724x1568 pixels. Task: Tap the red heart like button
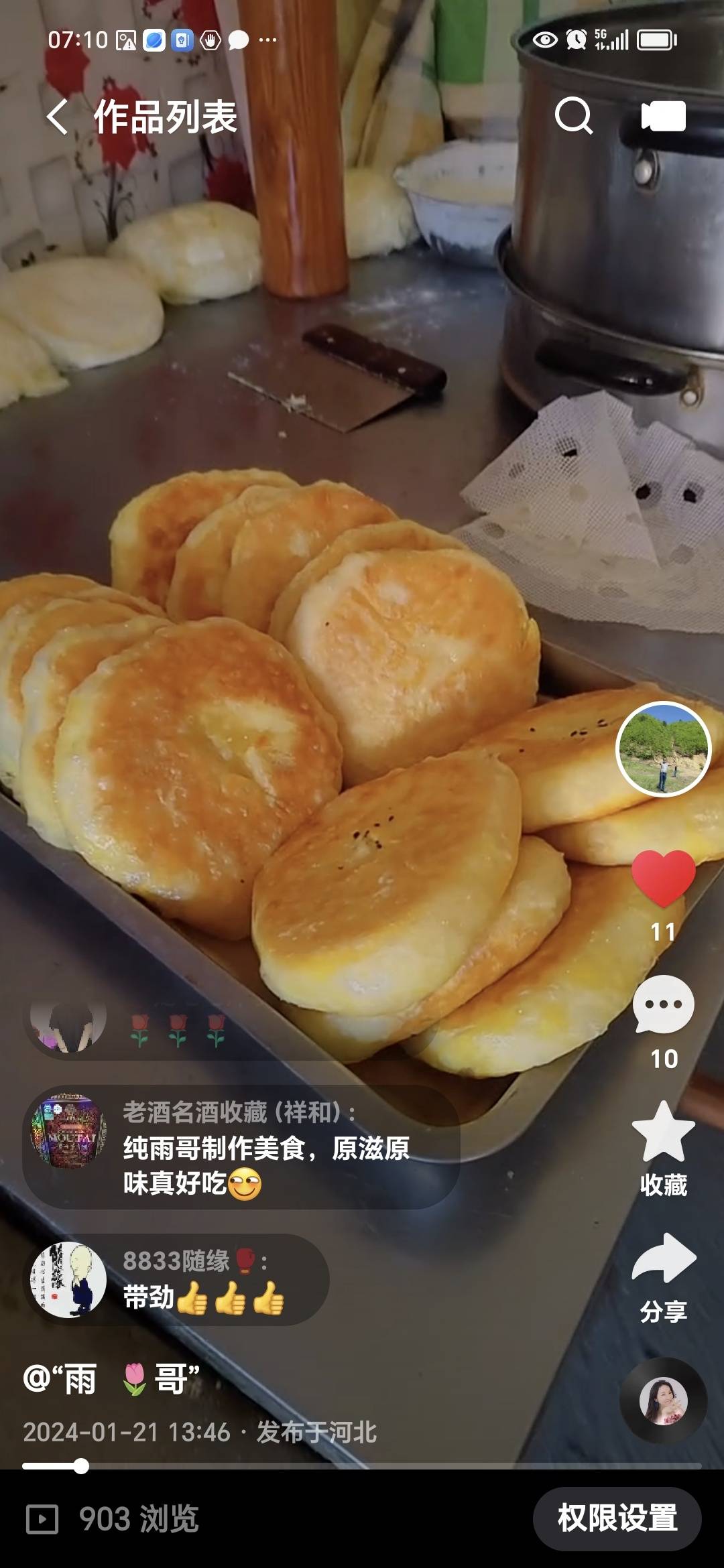tap(663, 877)
